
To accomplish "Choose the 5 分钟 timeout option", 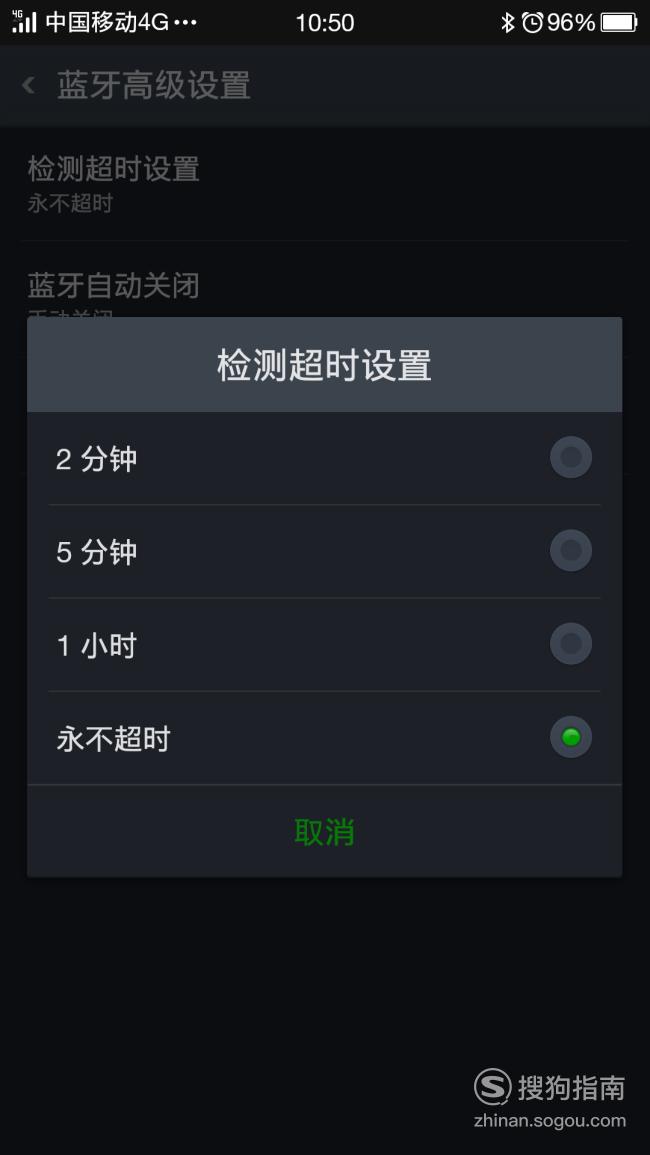I will [324, 551].
